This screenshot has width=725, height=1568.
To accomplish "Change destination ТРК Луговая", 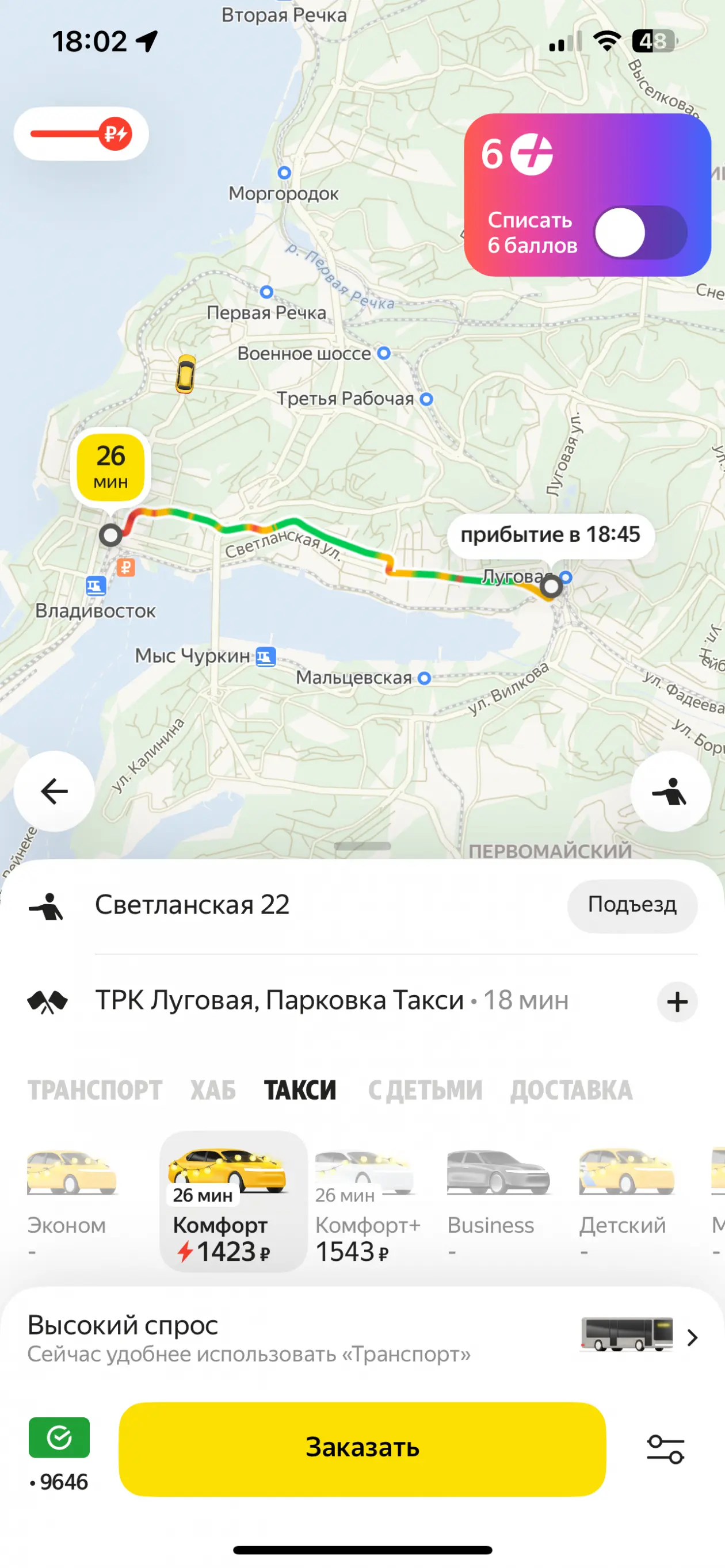I will (x=280, y=1001).
